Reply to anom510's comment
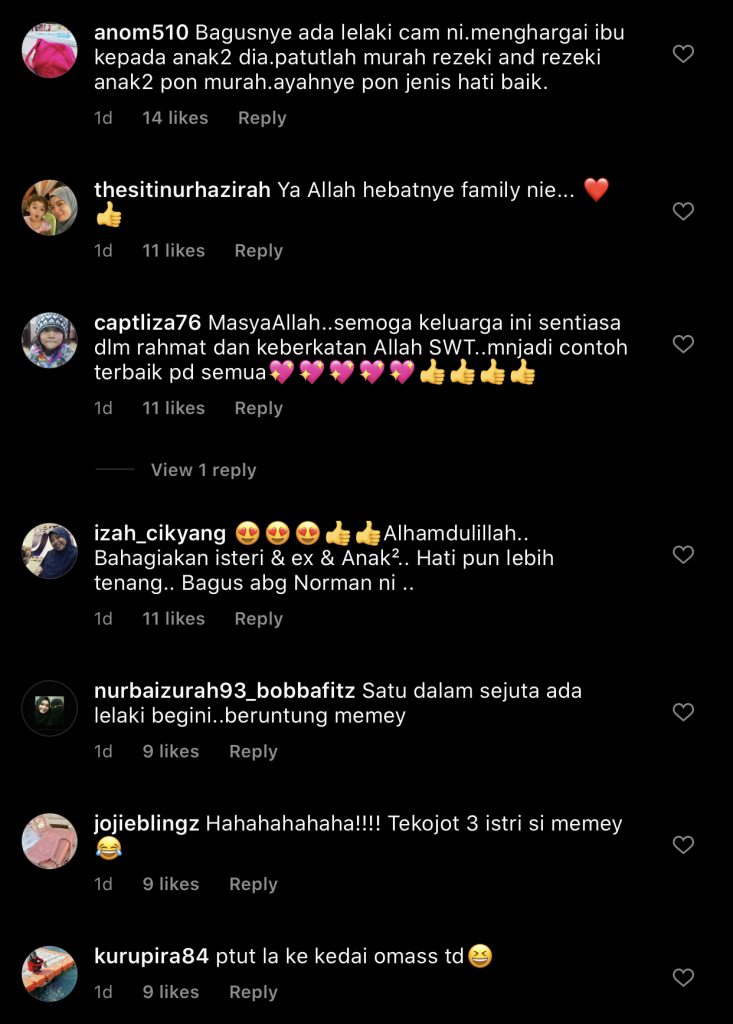 pyautogui.click(x=262, y=118)
